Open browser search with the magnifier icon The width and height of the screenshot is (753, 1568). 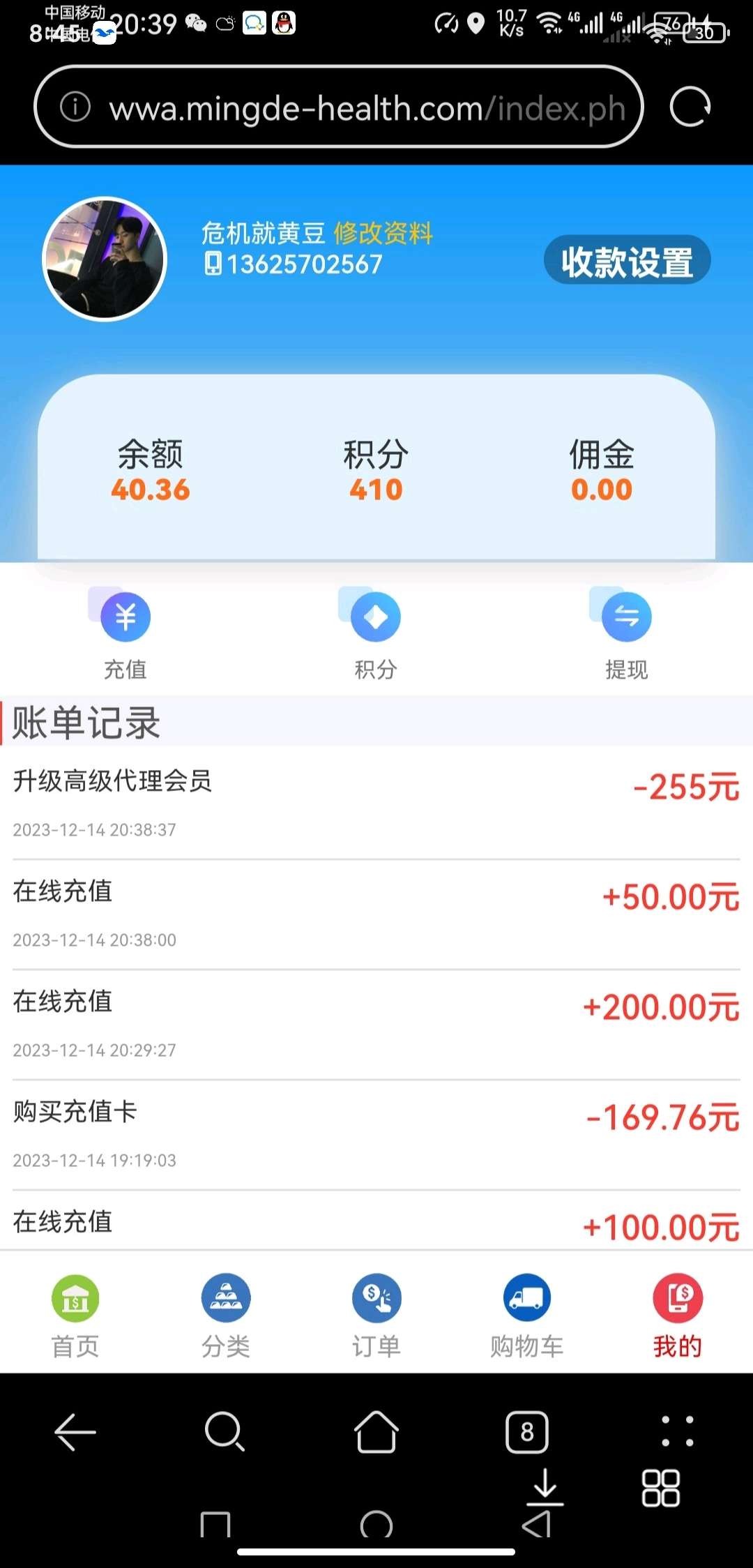(225, 1432)
